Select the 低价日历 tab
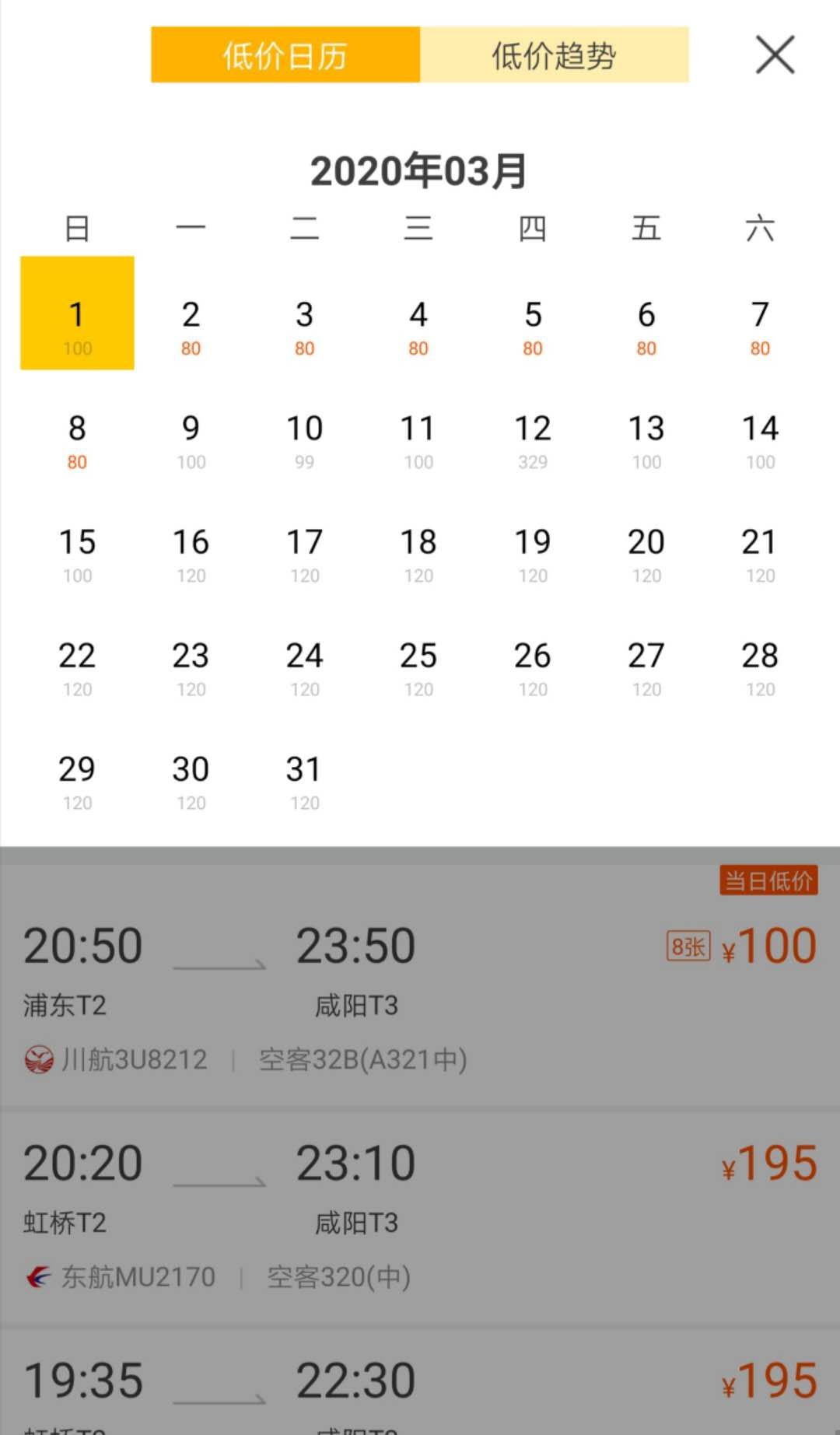This screenshot has height=1435, width=840. [285, 55]
